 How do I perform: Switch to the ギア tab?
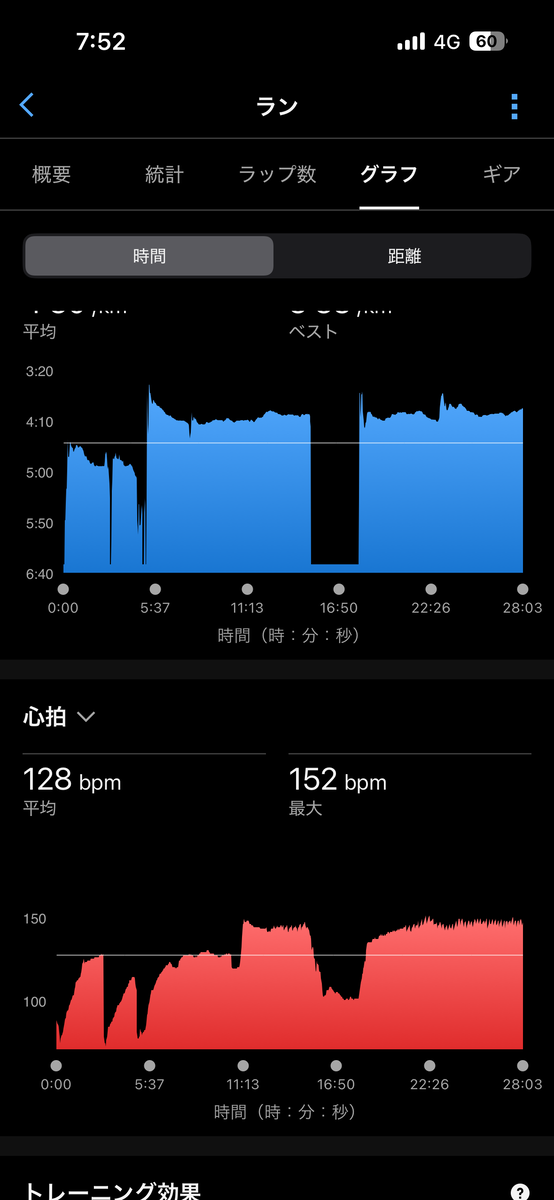tap(501, 174)
